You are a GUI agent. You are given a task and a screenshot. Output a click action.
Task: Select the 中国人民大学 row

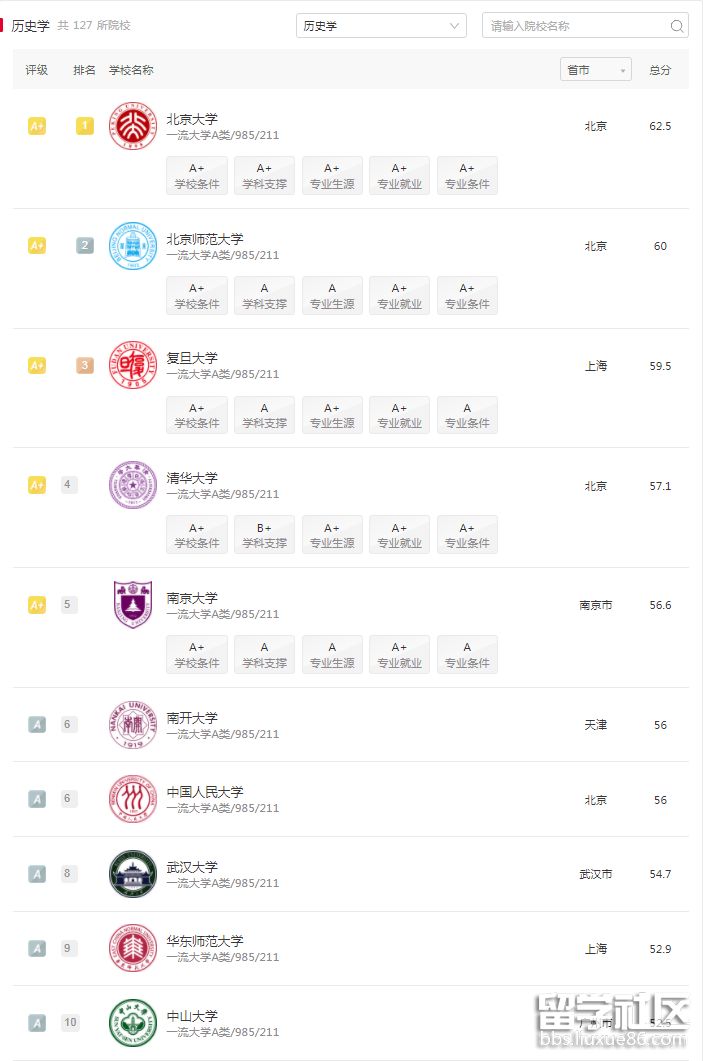[204, 792]
